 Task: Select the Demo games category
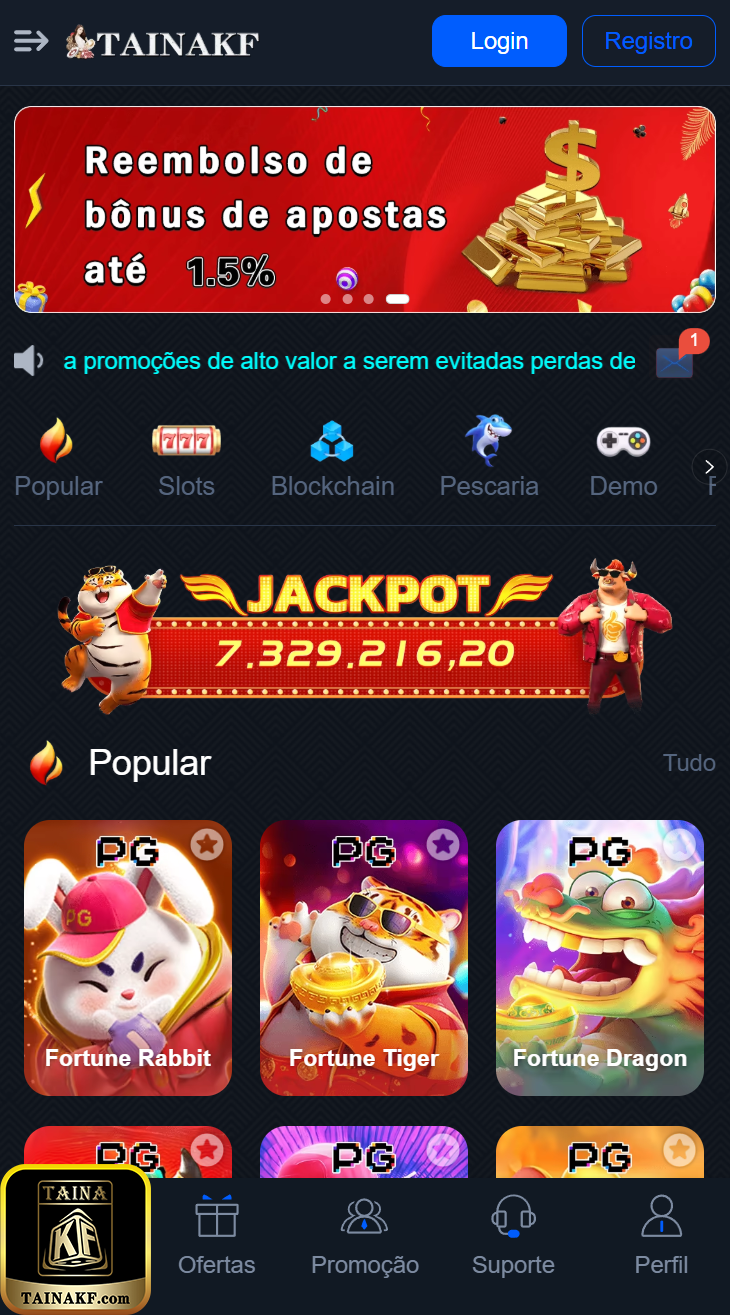tap(623, 459)
